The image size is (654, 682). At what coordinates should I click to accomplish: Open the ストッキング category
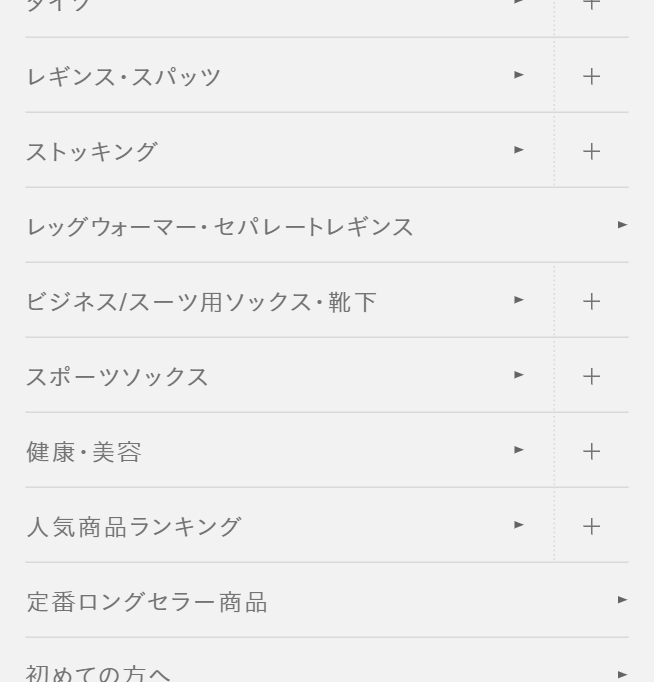coord(92,151)
